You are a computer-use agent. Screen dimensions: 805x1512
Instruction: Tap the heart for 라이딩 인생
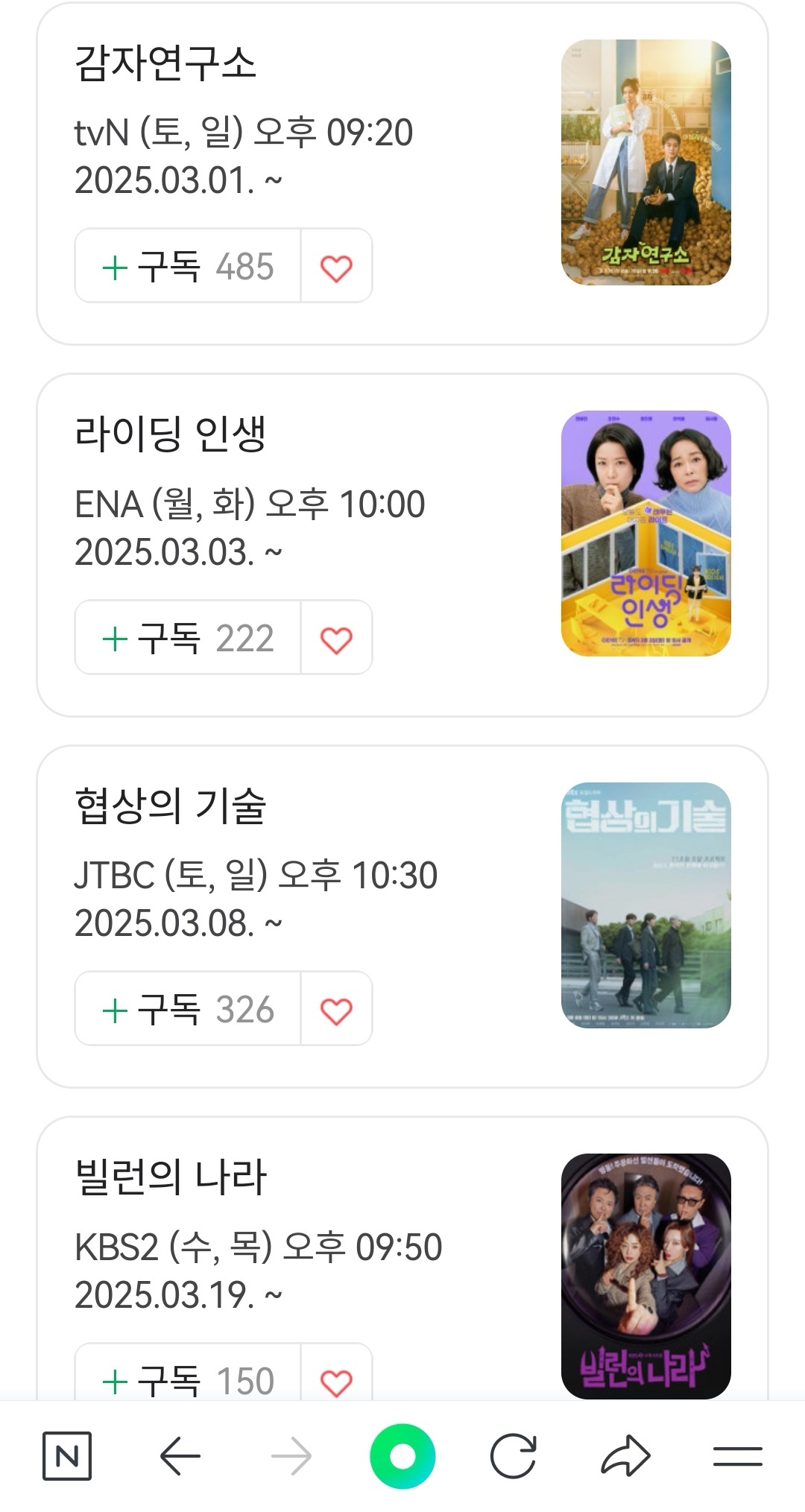(x=336, y=638)
